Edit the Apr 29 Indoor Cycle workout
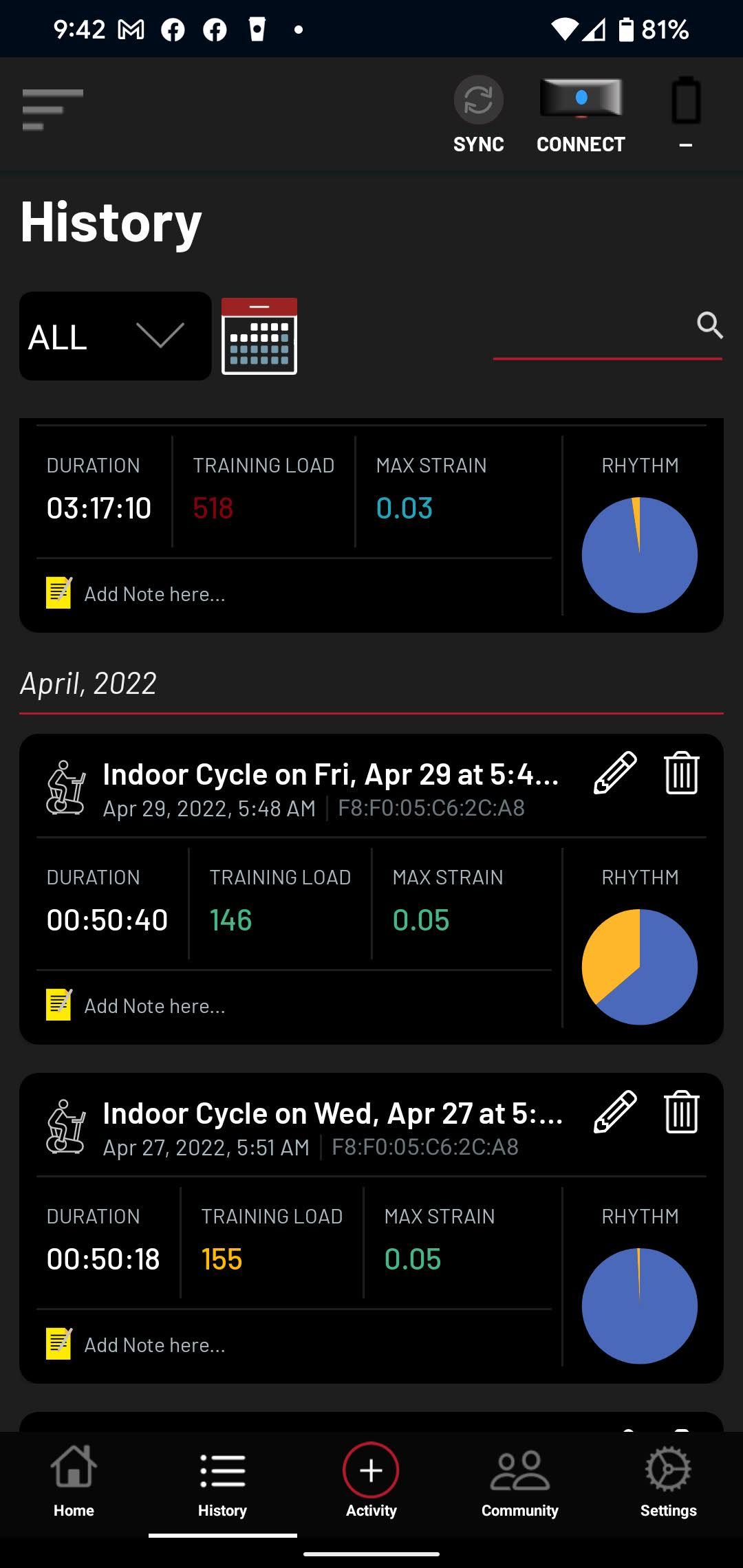Image resolution: width=743 pixels, height=1568 pixels. click(614, 774)
